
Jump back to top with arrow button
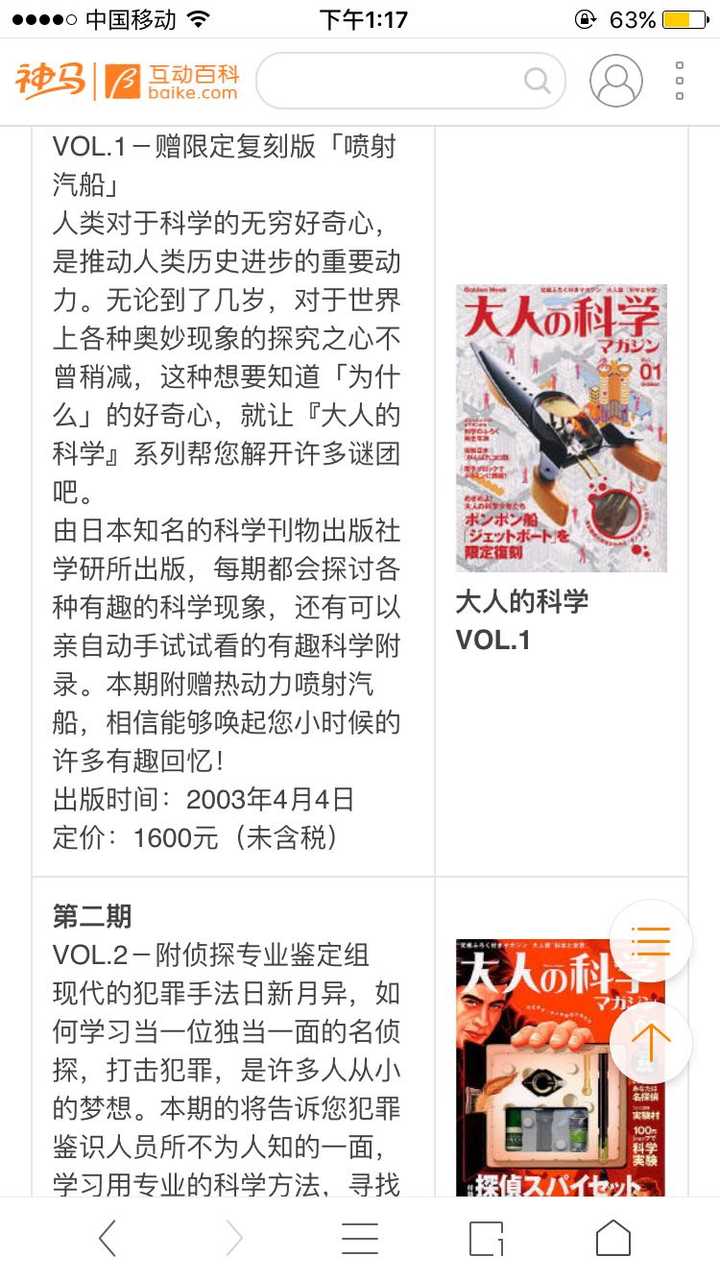(651, 1042)
